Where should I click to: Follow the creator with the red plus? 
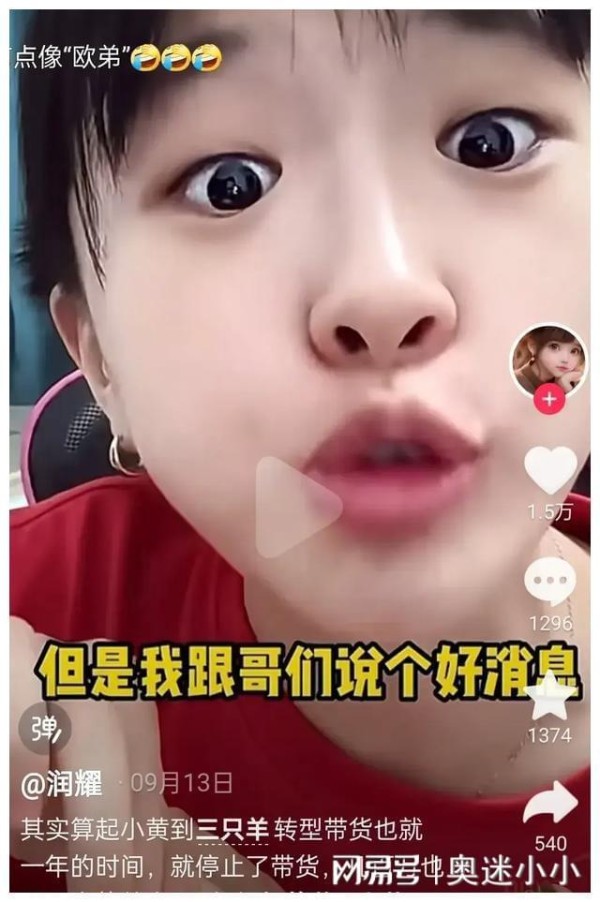[549, 400]
